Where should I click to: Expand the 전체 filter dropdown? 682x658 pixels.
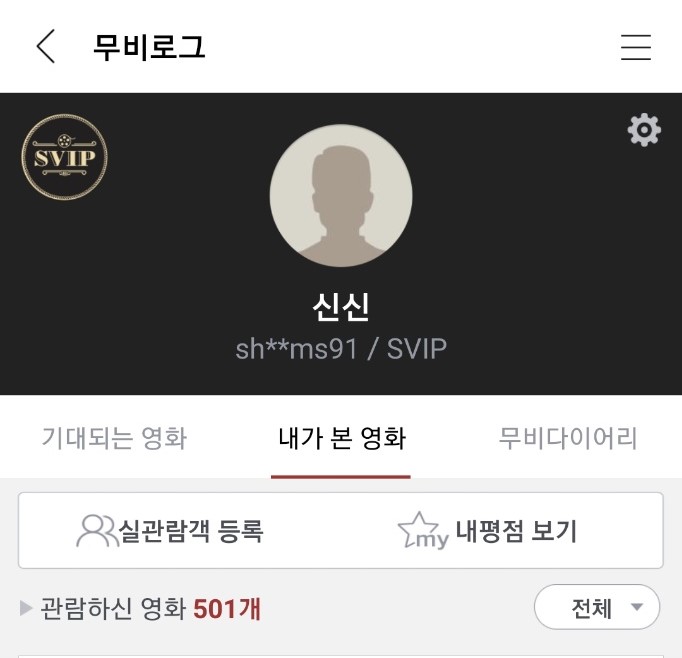click(597, 607)
